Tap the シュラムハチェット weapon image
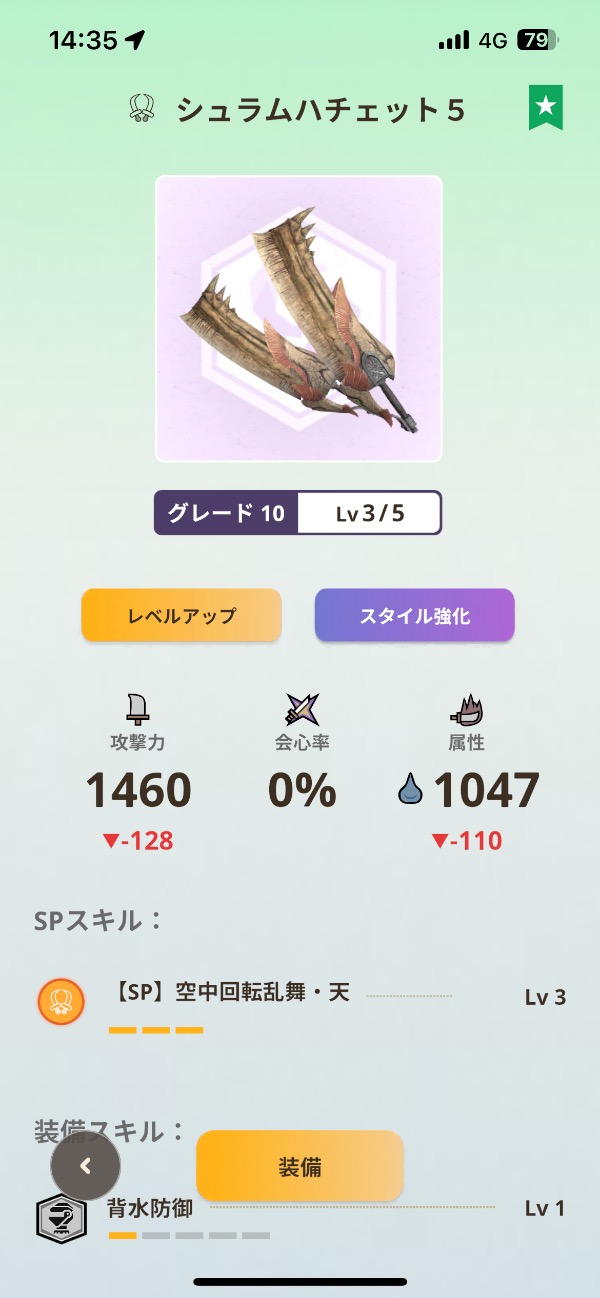 click(x=298, y=319)
